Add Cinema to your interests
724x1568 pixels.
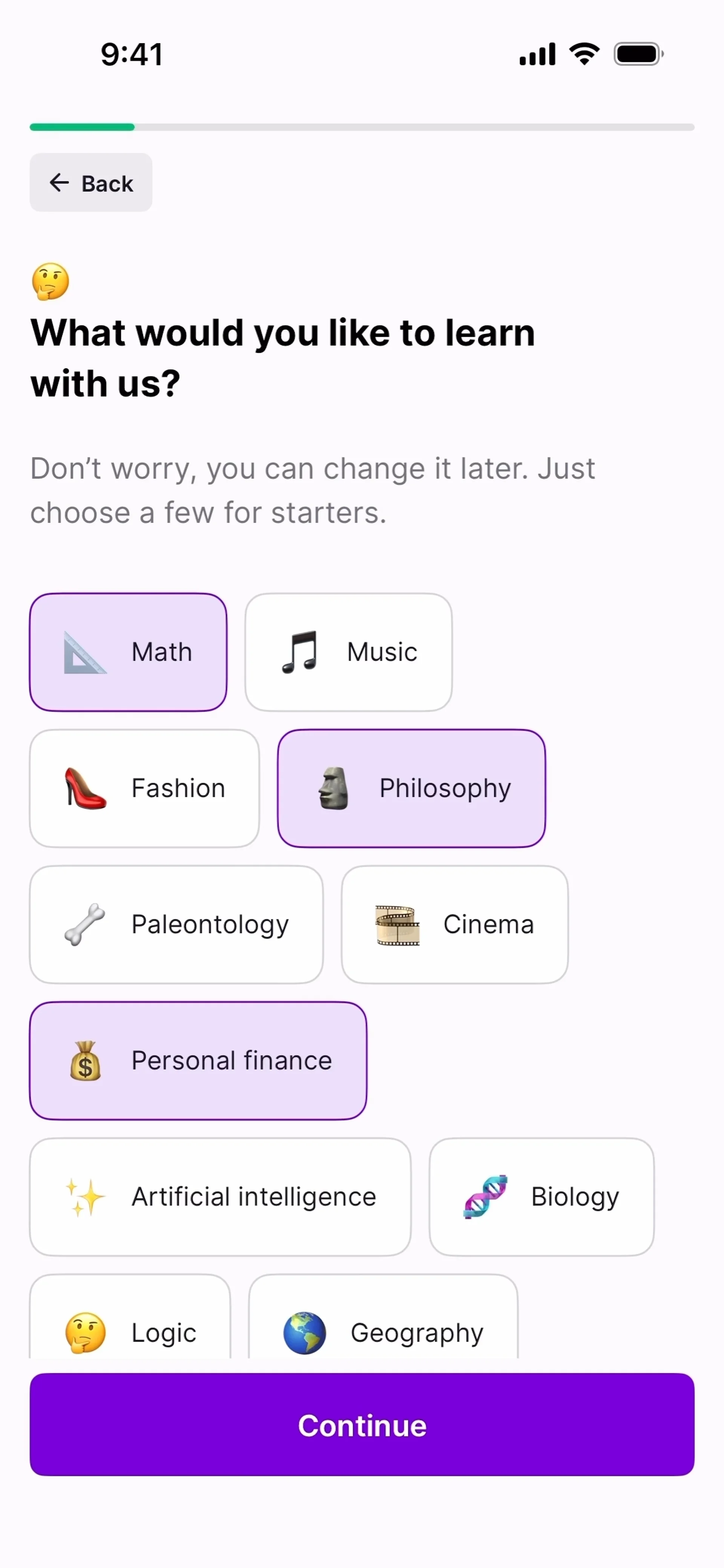(455, 924)
